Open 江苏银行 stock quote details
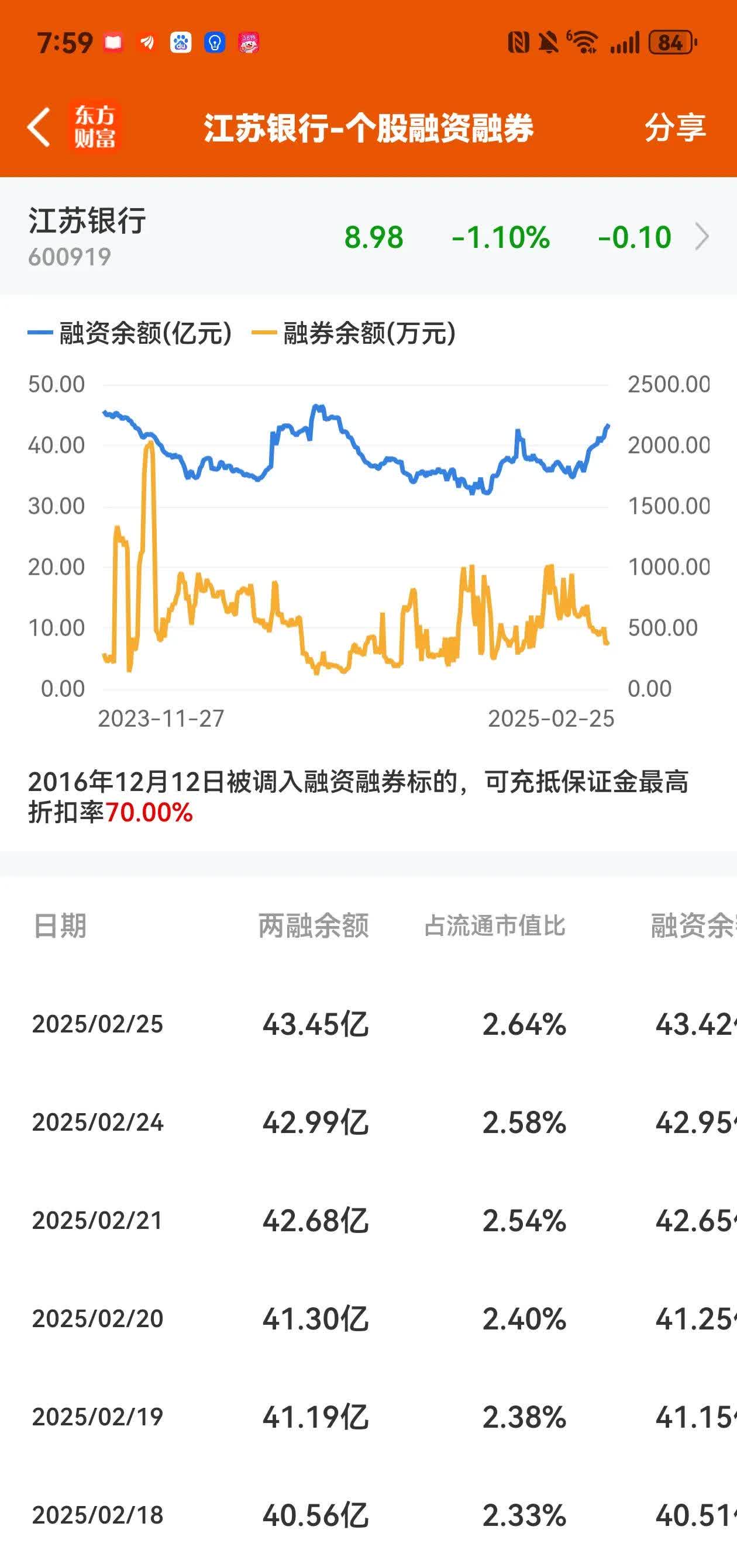This screenshot has width=737, height=1568. (x=368, y=236)
